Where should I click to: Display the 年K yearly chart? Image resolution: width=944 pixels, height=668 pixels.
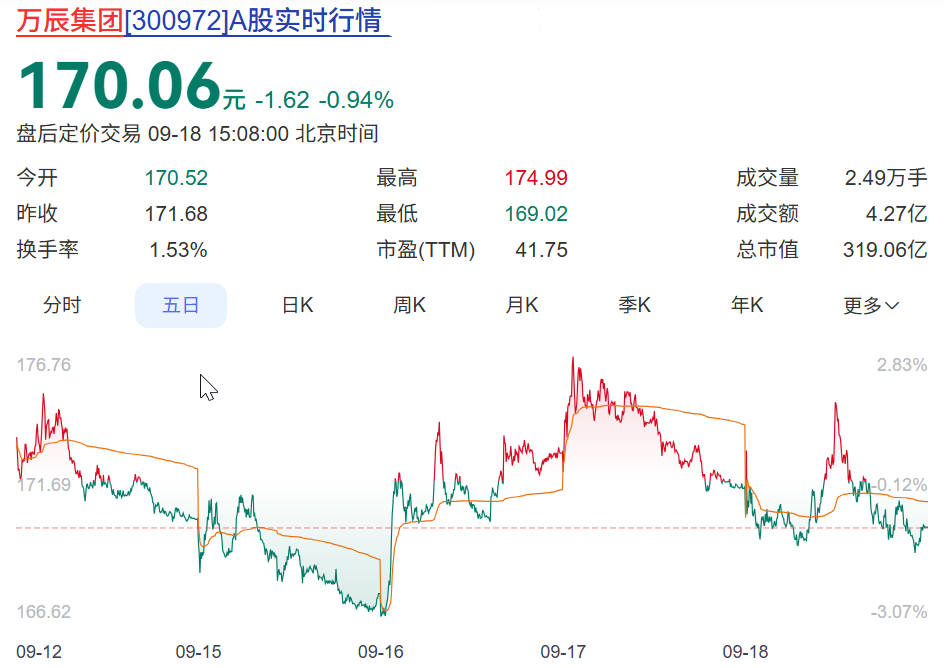[747, 305]
